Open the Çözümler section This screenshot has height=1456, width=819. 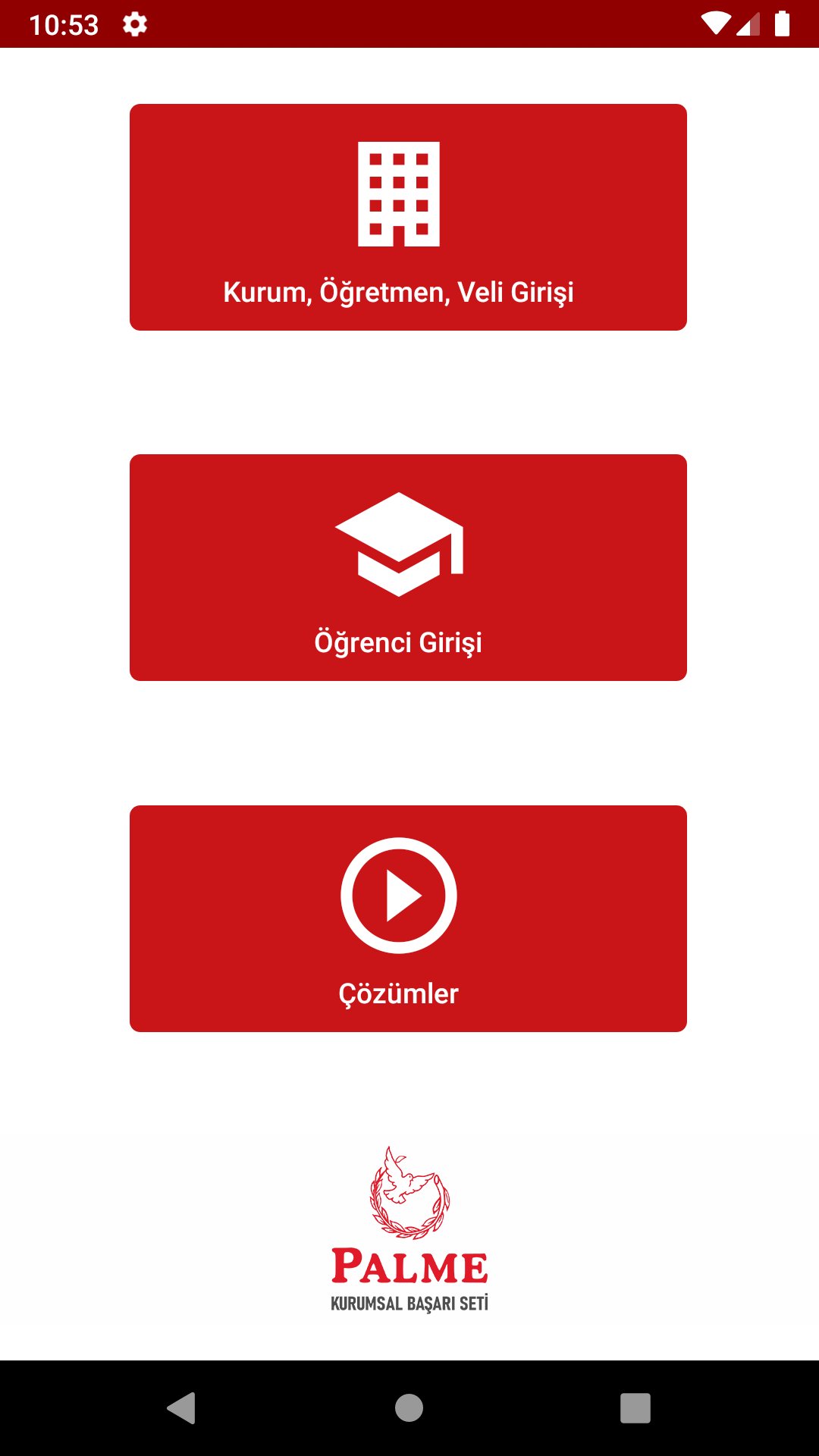tap(408, 918)
